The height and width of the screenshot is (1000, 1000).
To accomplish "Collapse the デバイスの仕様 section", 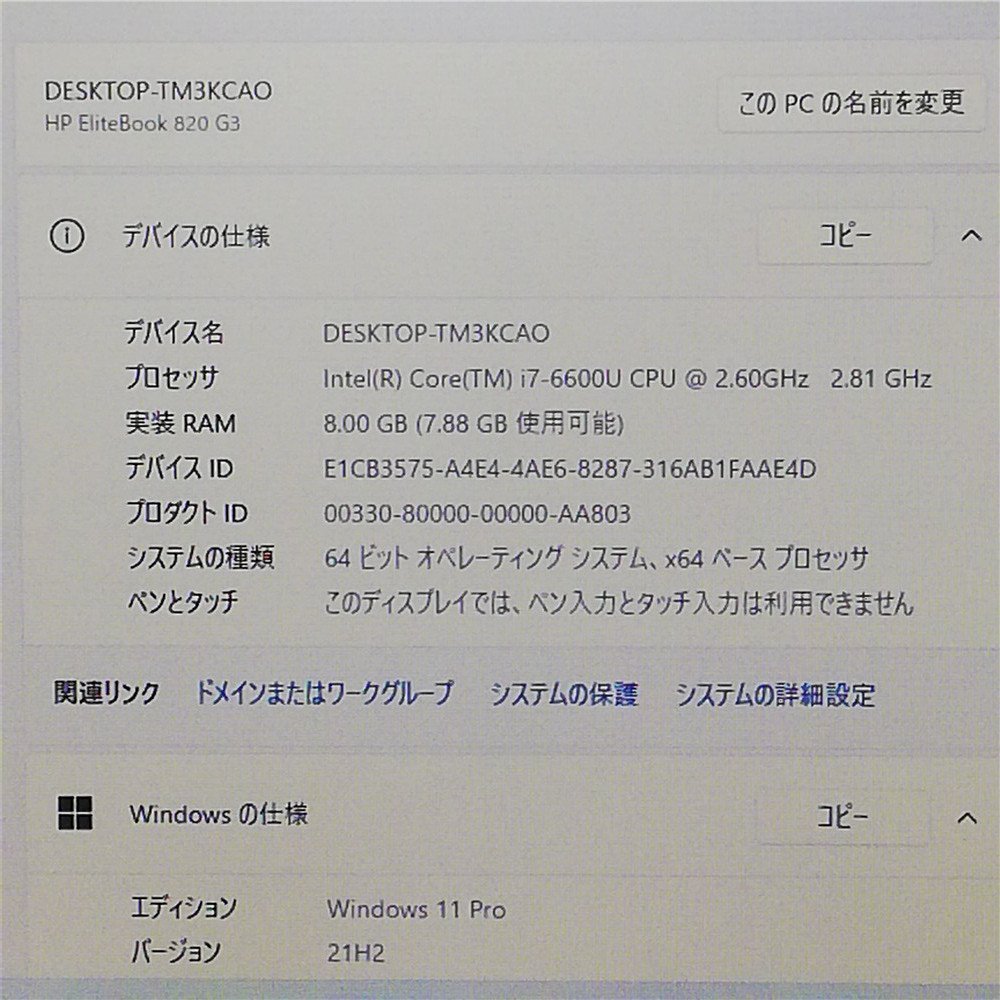I will point(969,237).
